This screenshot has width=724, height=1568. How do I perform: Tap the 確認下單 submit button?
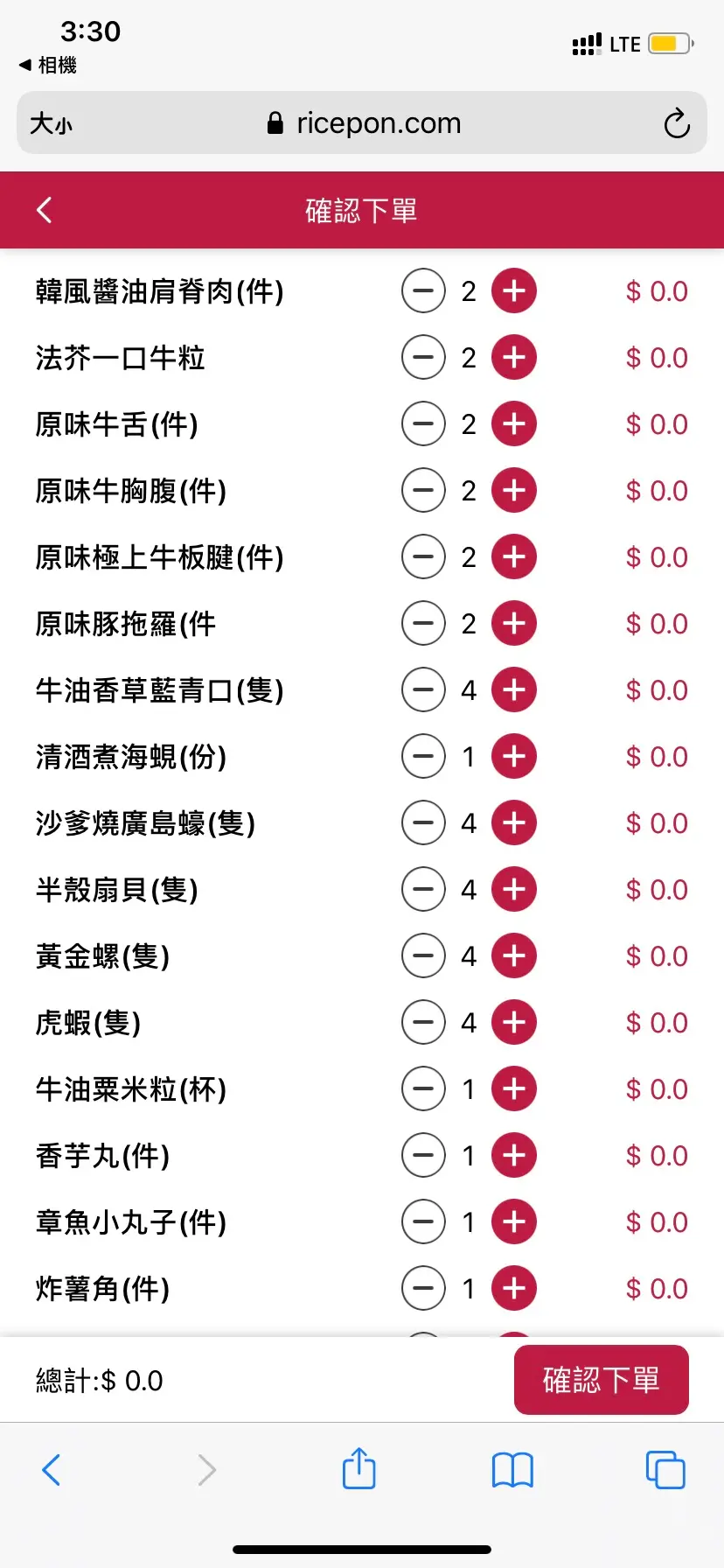click(x=601, y=1380)
